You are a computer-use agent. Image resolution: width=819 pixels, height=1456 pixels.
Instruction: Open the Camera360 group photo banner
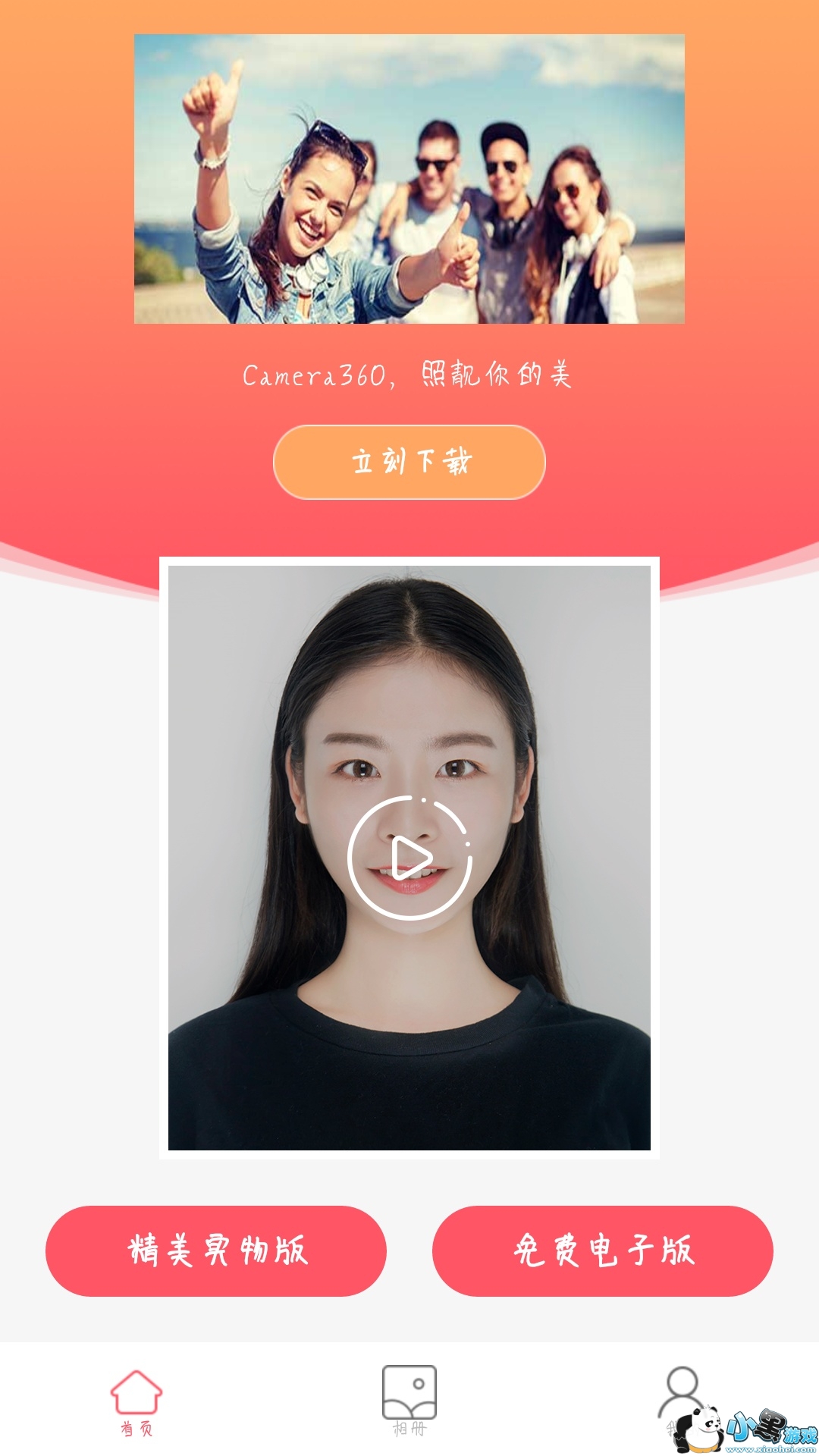tap(409, 179)
